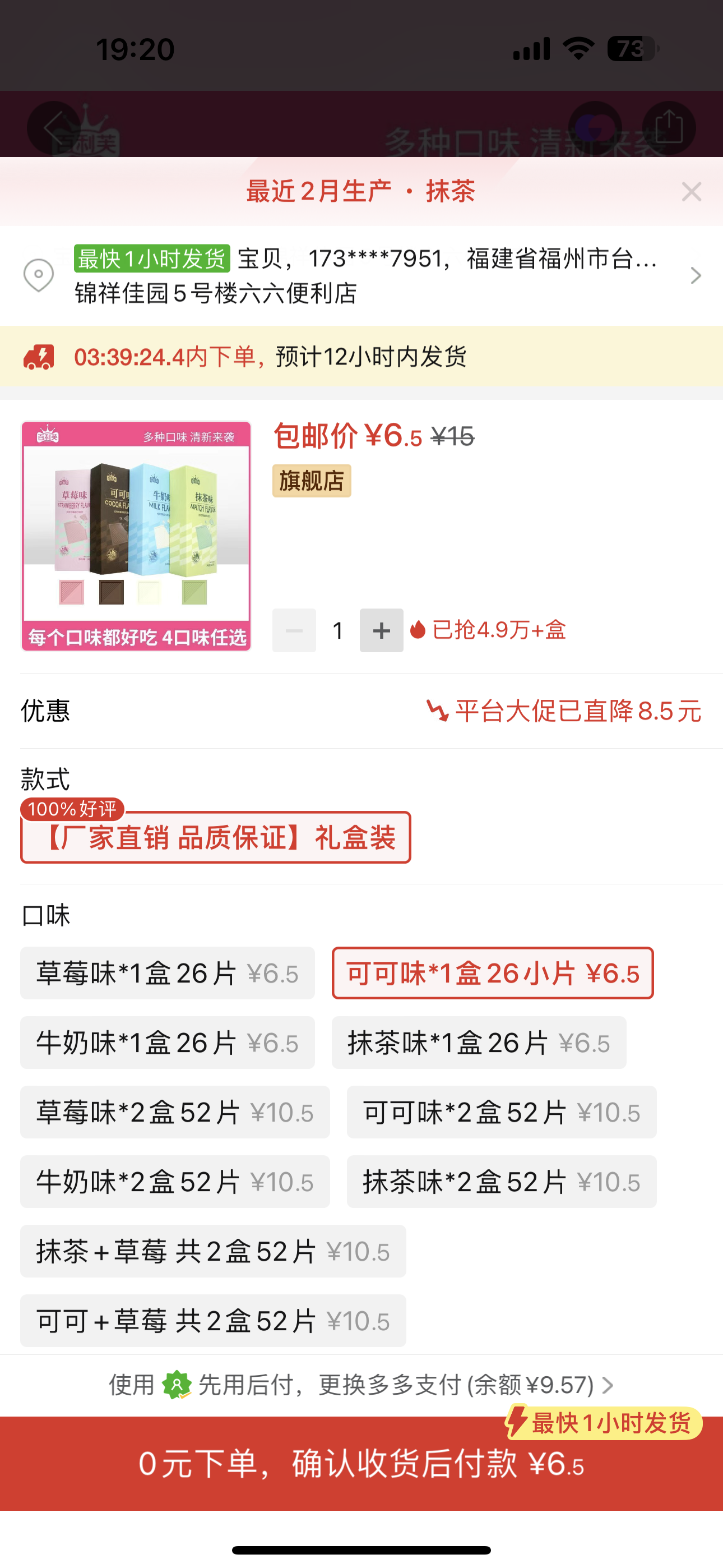This screenshot has width=723, height=1568.
Task: Select 可可味*2盒52片 for ¥10.5
Action: 502,1112
